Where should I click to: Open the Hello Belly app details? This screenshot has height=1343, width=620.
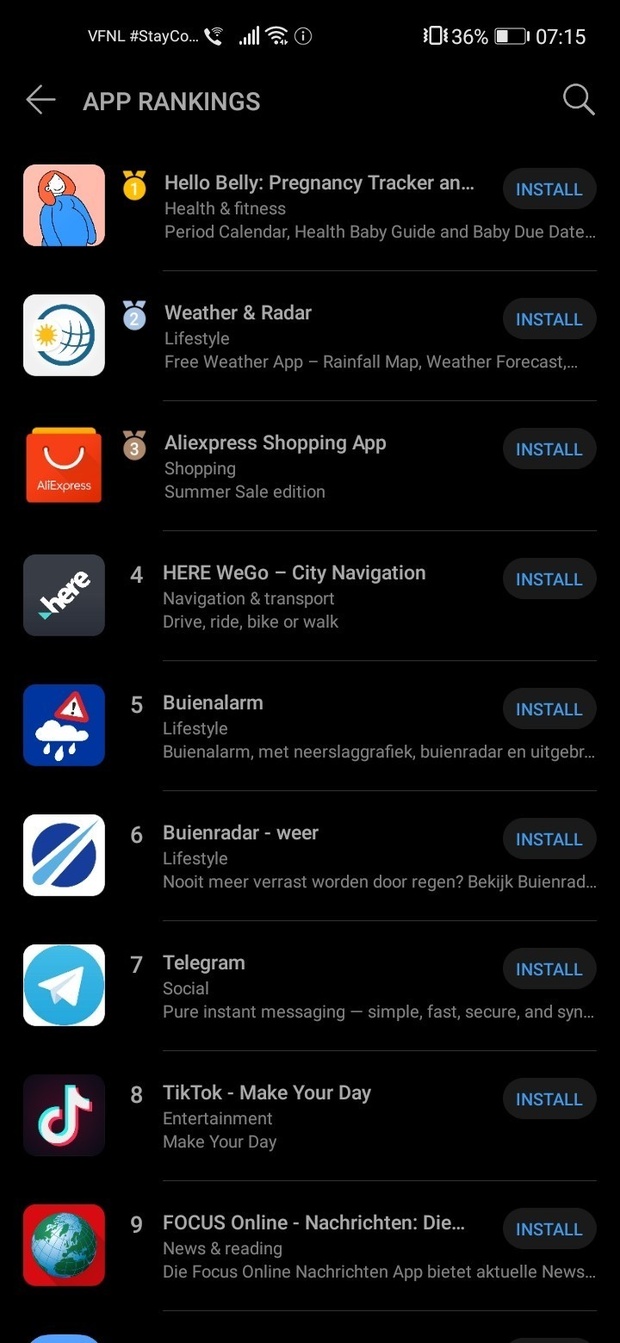318,184
